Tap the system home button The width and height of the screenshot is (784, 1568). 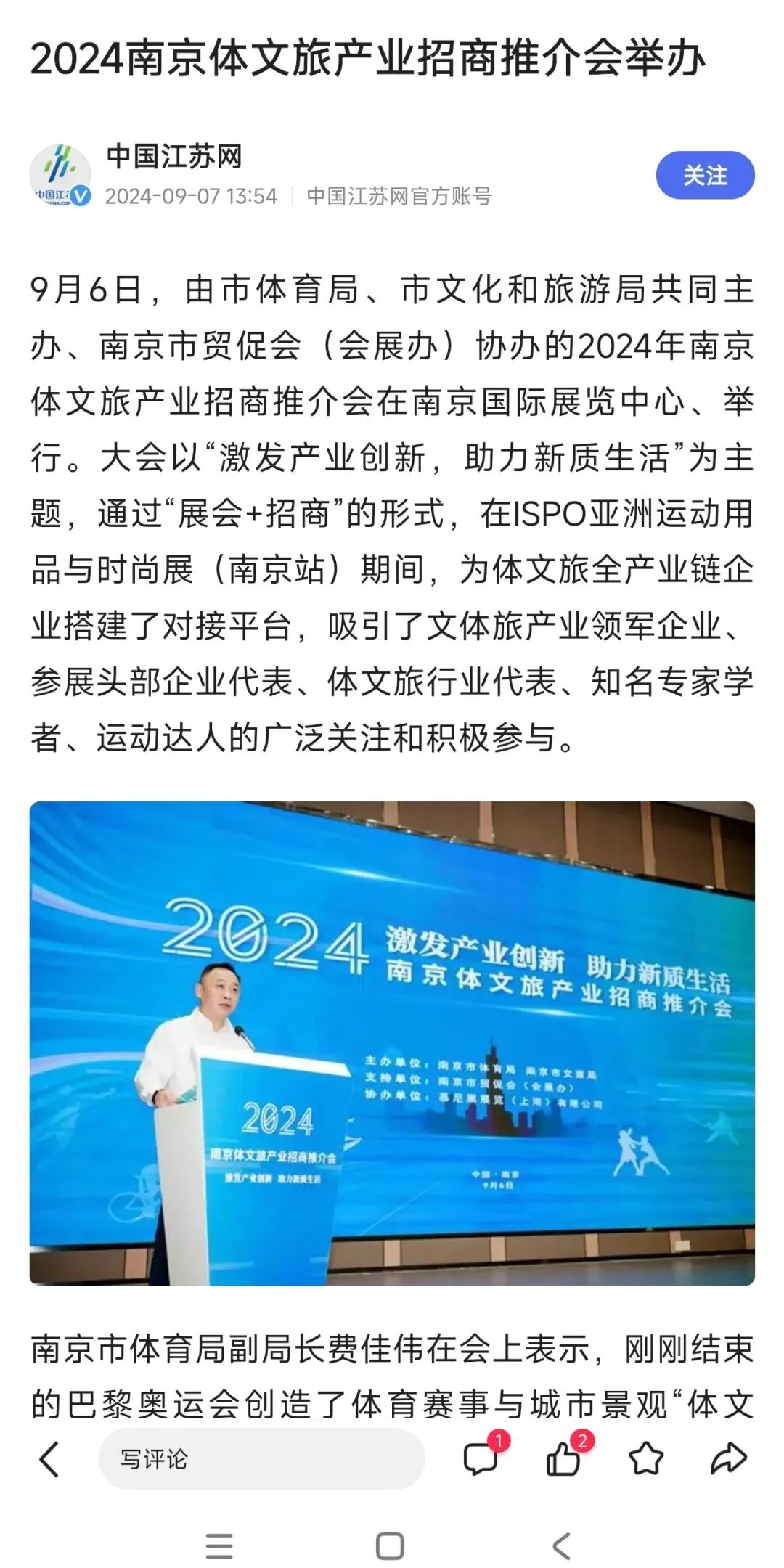click(x=391, y=1546)
